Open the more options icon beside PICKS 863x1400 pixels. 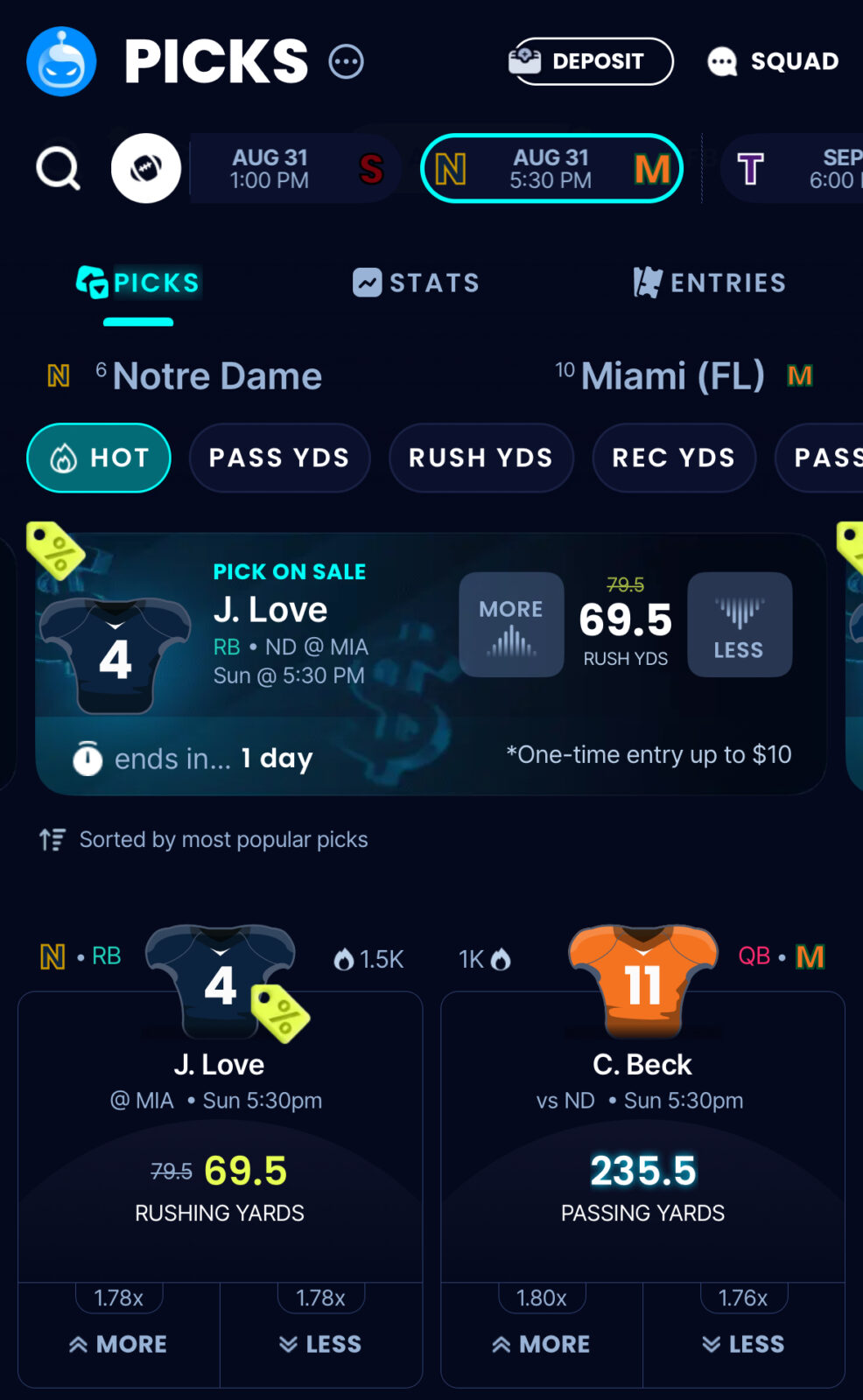[x=346, y=61]
